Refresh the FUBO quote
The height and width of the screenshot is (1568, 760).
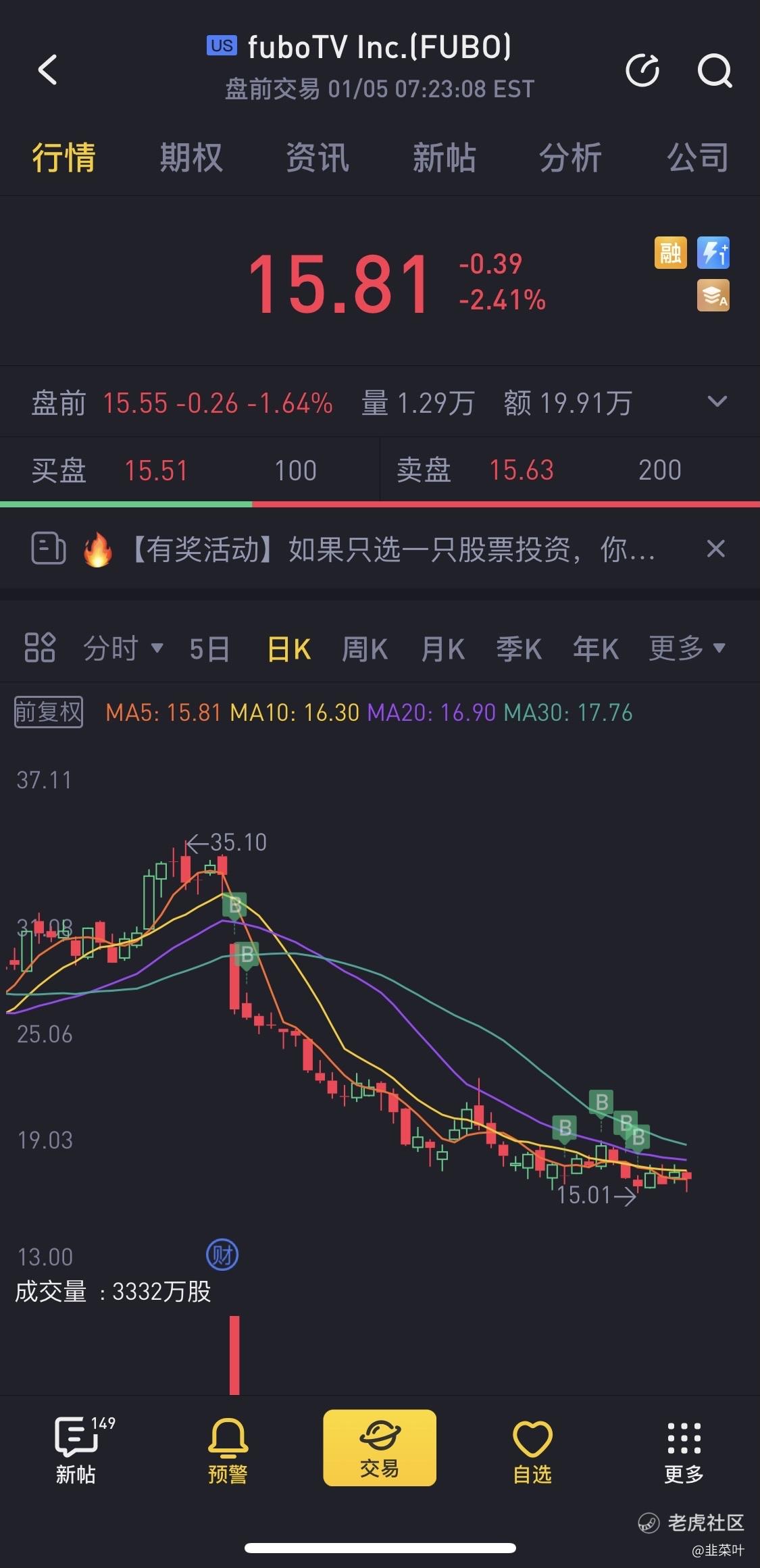click(642, 70)
